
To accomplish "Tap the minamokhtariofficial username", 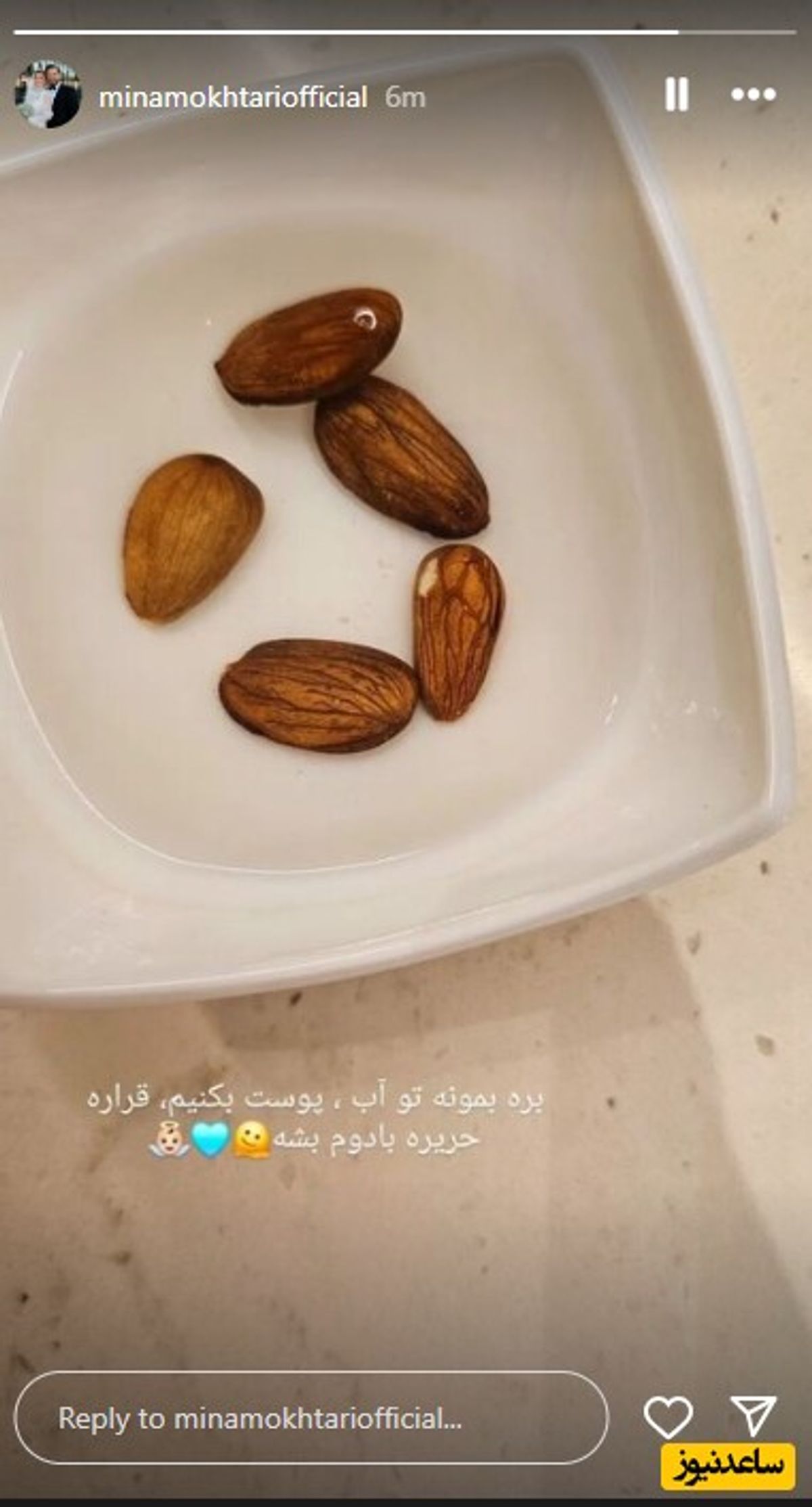I will point(233,97).
